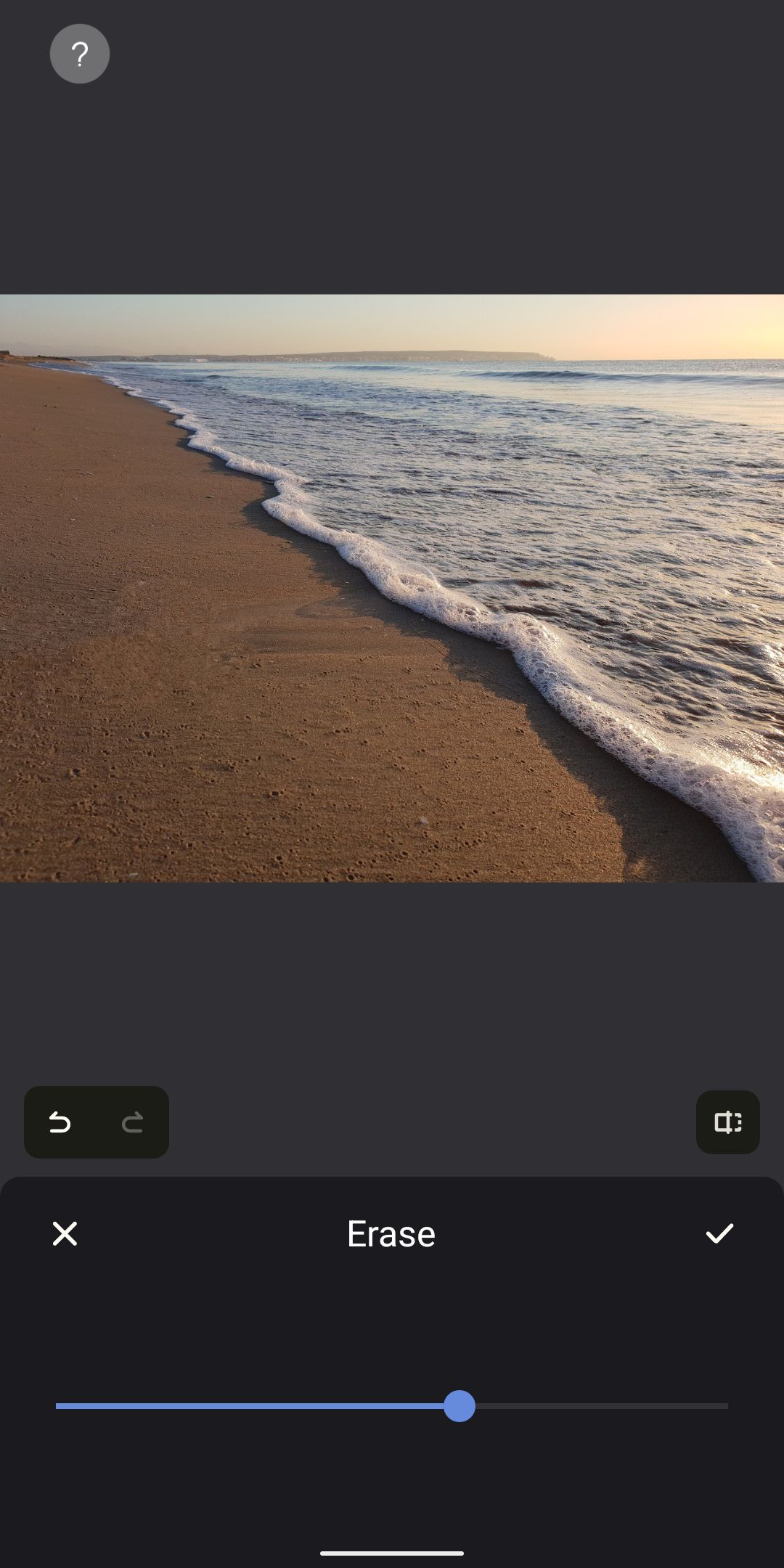Cancel the Erase tool

[x=65, y=1233]
